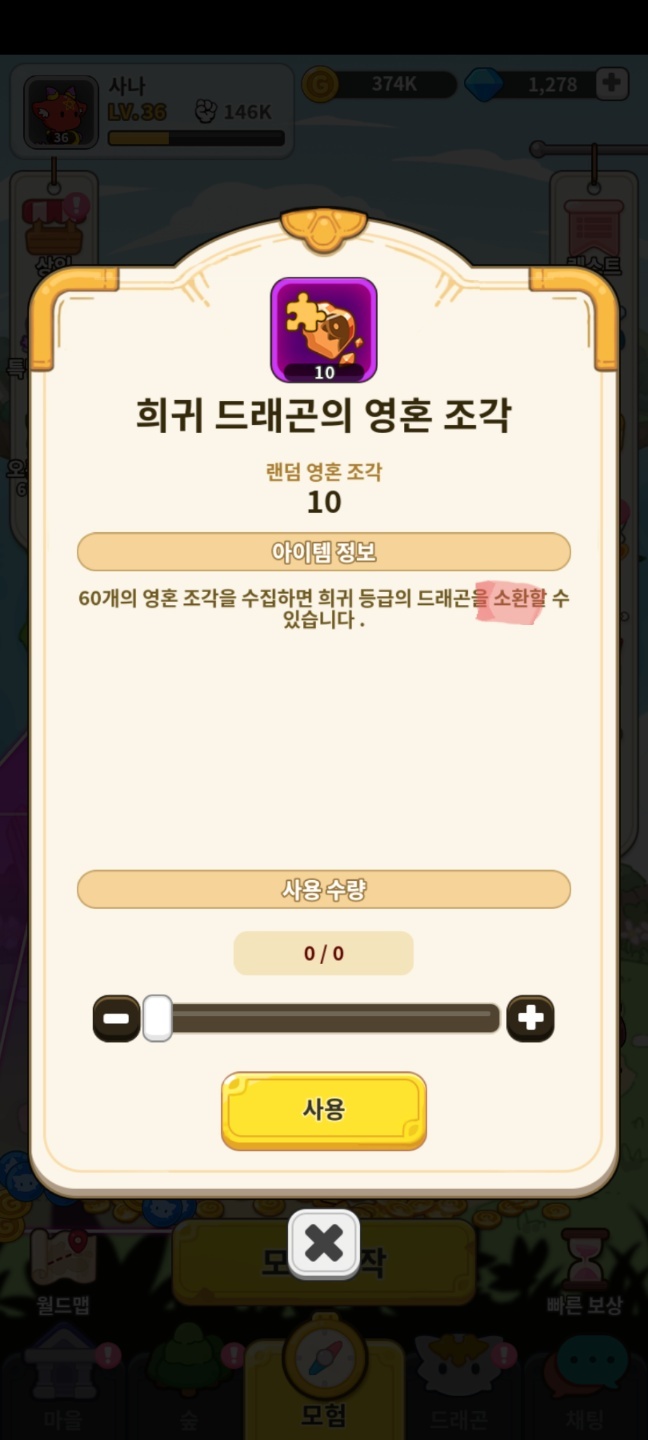
Task: Tap the quantity slider handle
Action: [x=157, y=1018]
